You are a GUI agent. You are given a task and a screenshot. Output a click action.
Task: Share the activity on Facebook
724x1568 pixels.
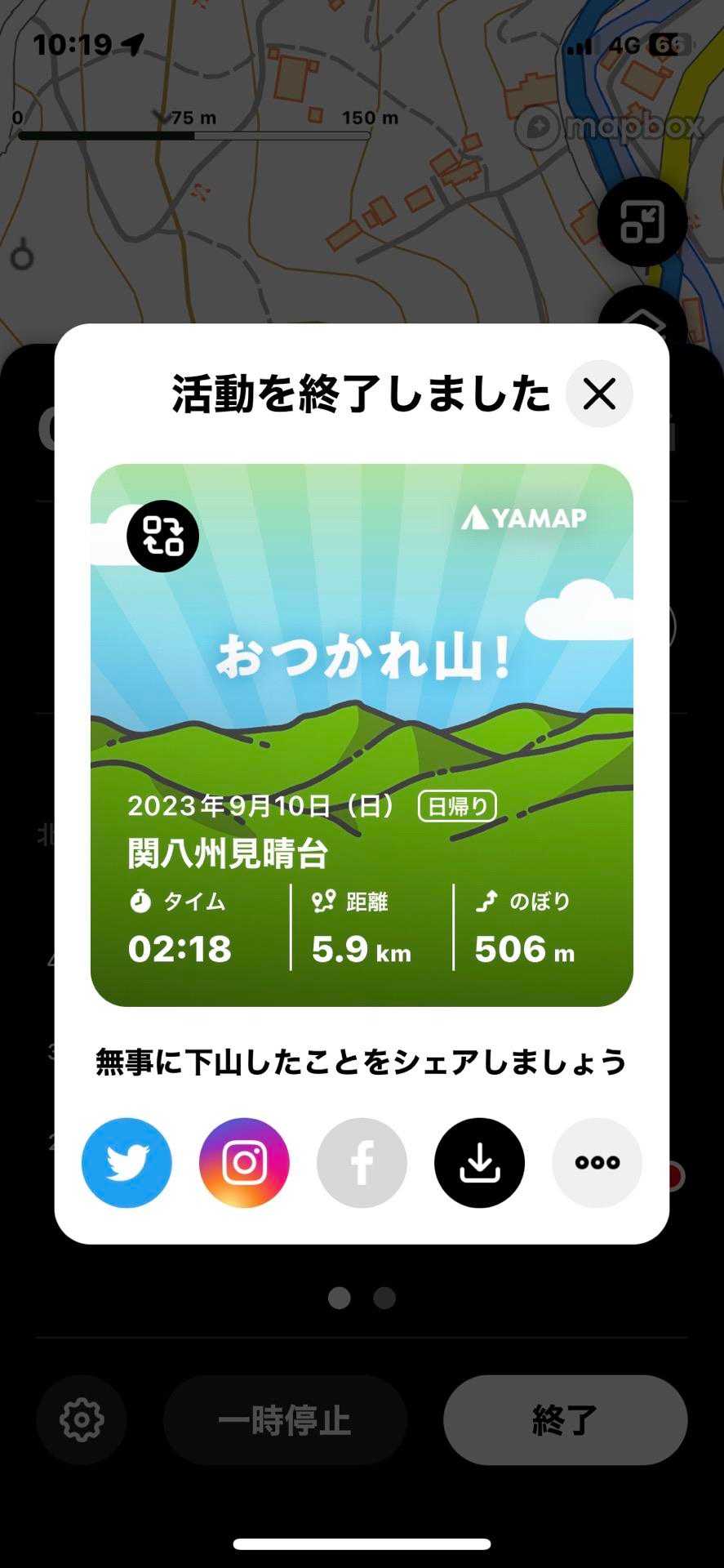tap(362, 1162)
